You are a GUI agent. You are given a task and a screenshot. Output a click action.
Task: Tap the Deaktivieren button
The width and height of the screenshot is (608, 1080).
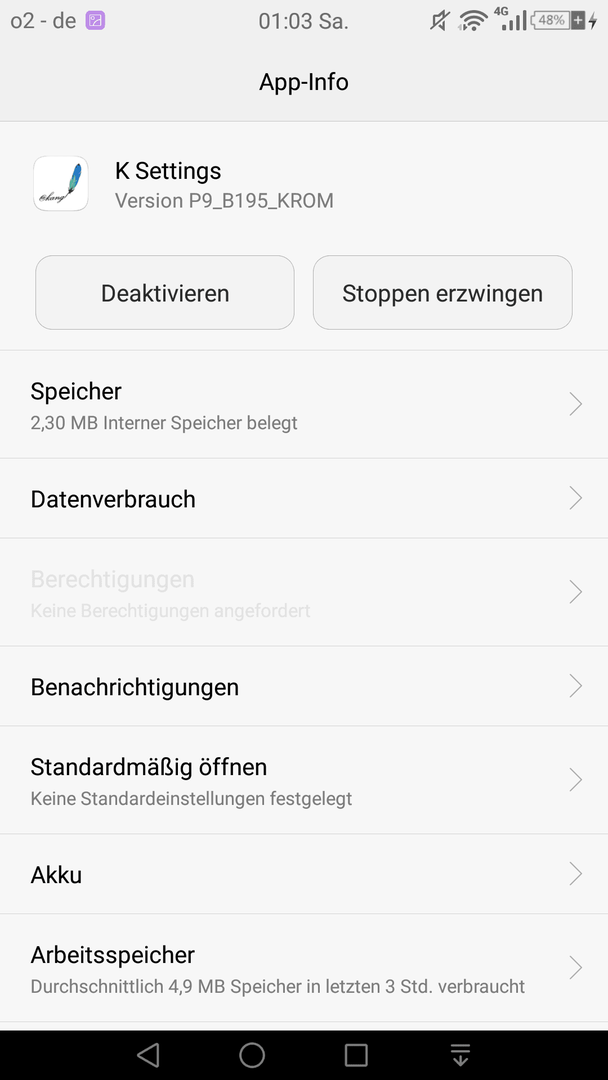pyautogui.click(x=165, y=293)
